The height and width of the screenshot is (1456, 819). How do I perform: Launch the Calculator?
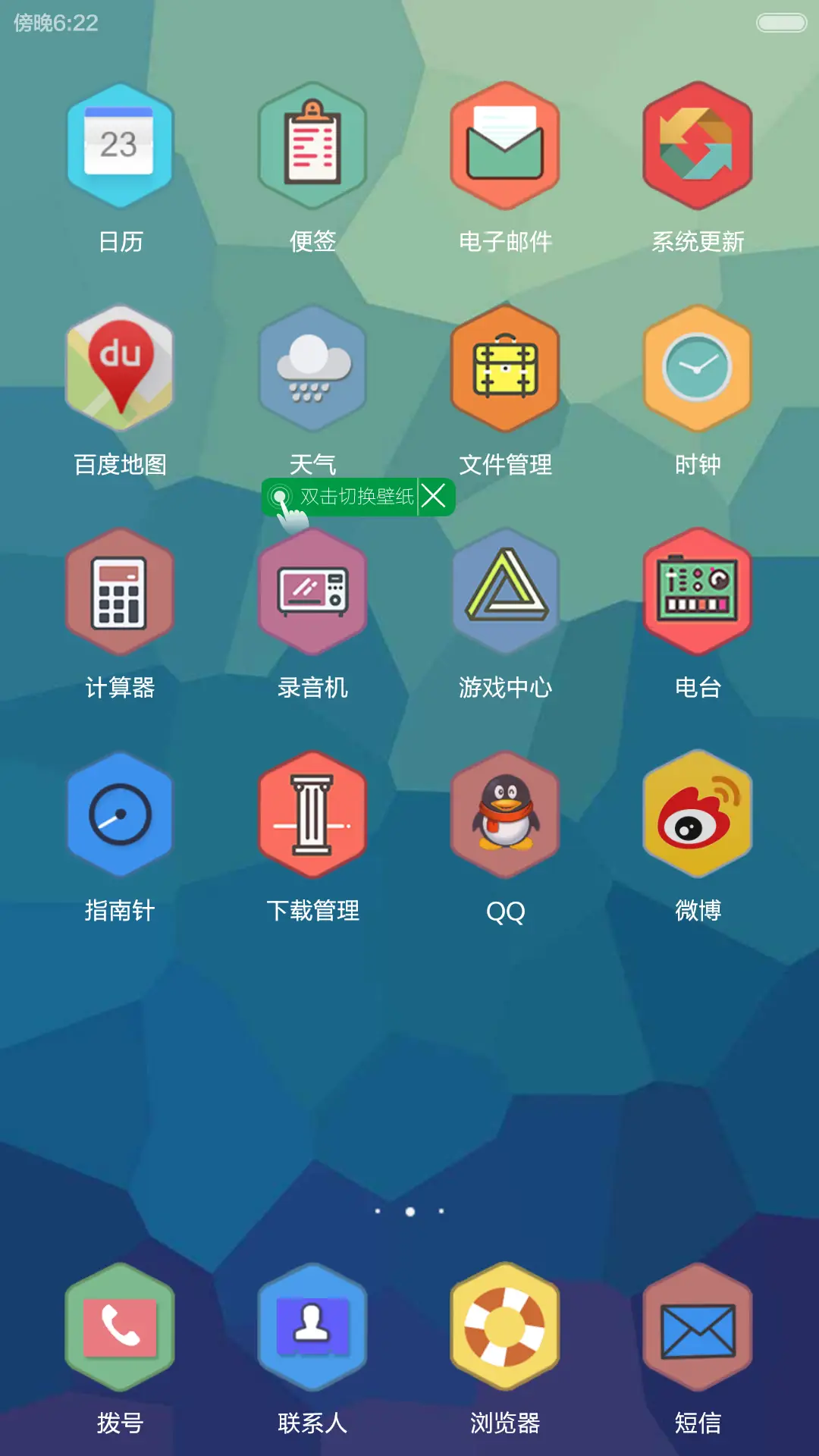click(121, 593)
